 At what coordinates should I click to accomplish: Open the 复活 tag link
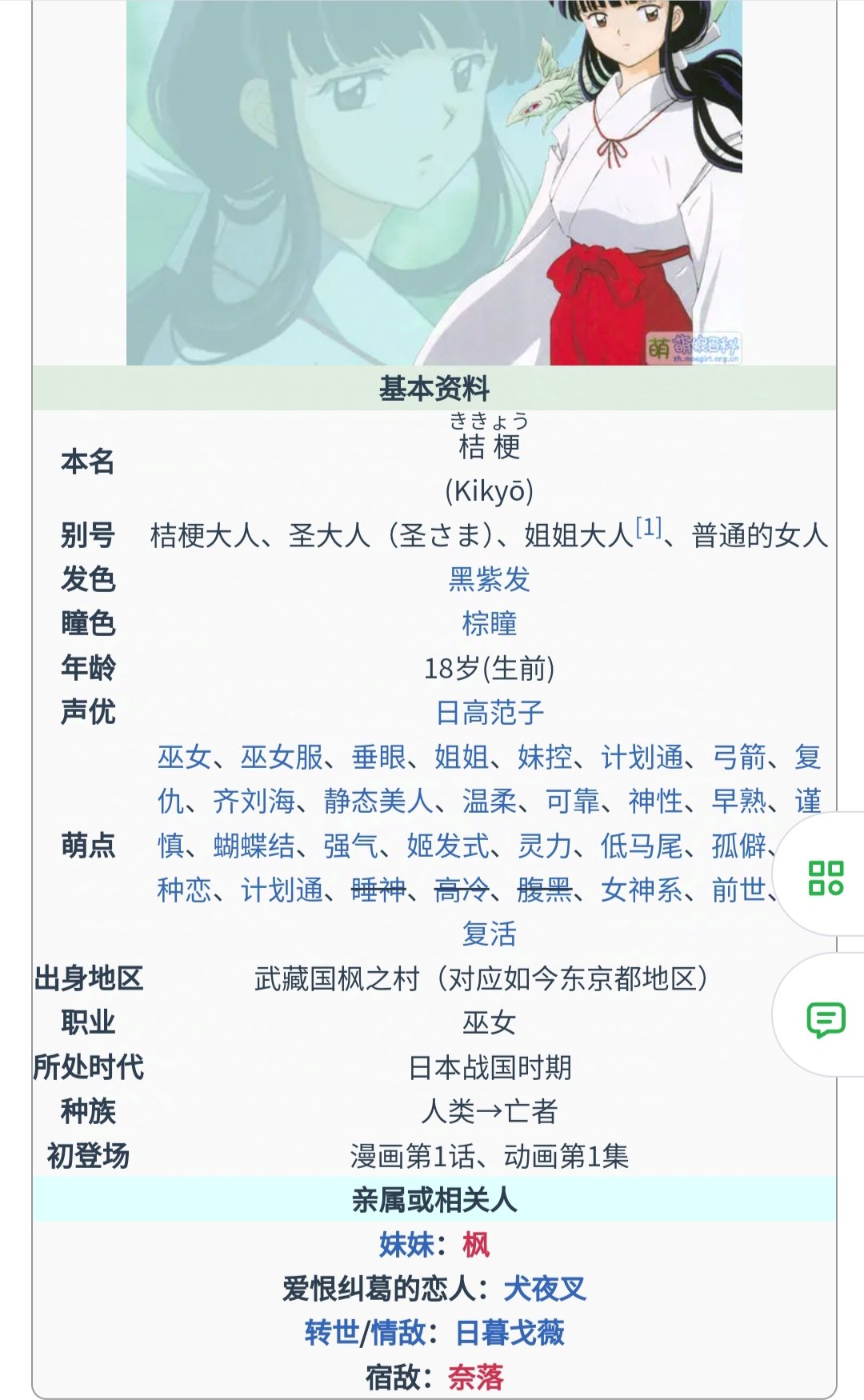[489, 934]
